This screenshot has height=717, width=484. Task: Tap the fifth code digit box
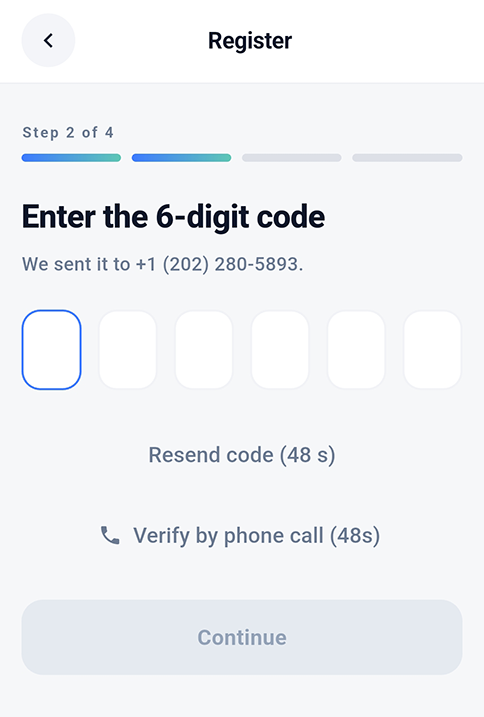pyautogui.click(x=356, y=350)
